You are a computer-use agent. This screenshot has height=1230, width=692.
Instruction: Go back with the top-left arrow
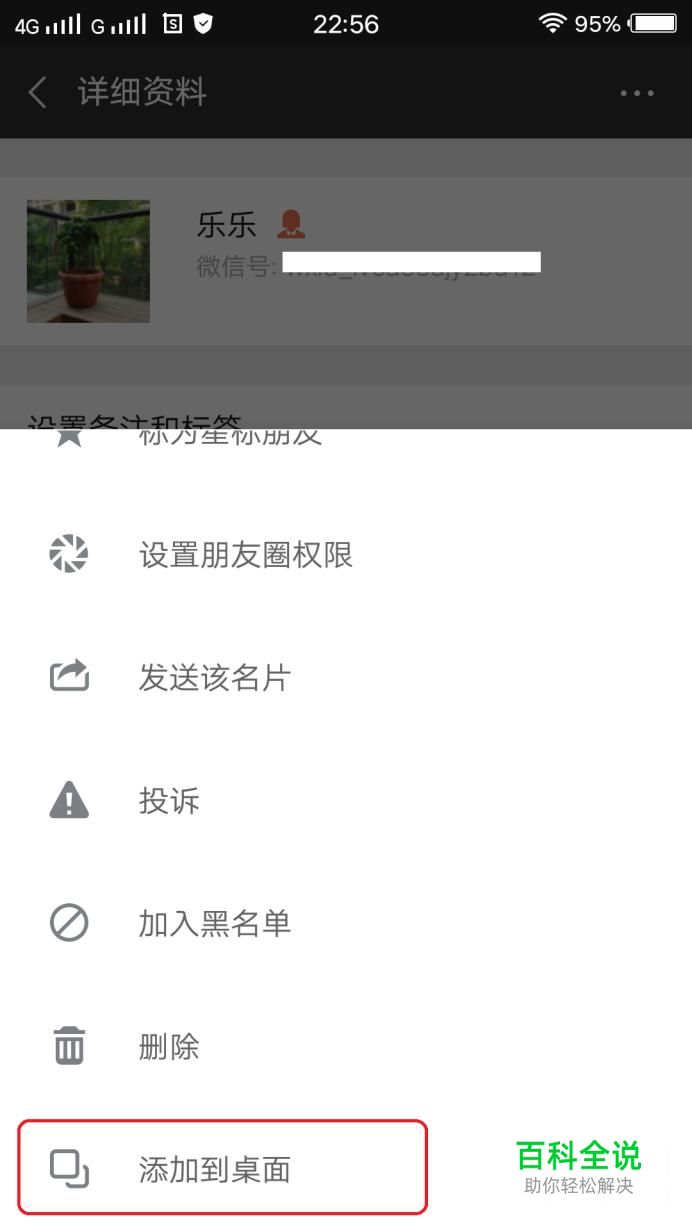pos(38,93)
